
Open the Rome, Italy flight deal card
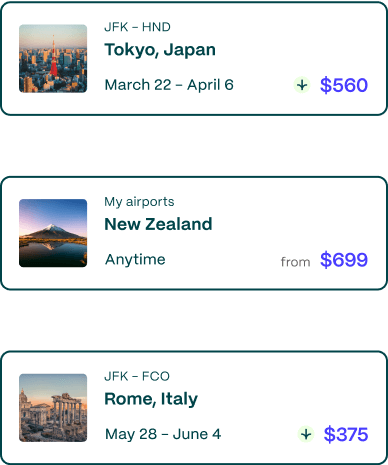point(194,408)
